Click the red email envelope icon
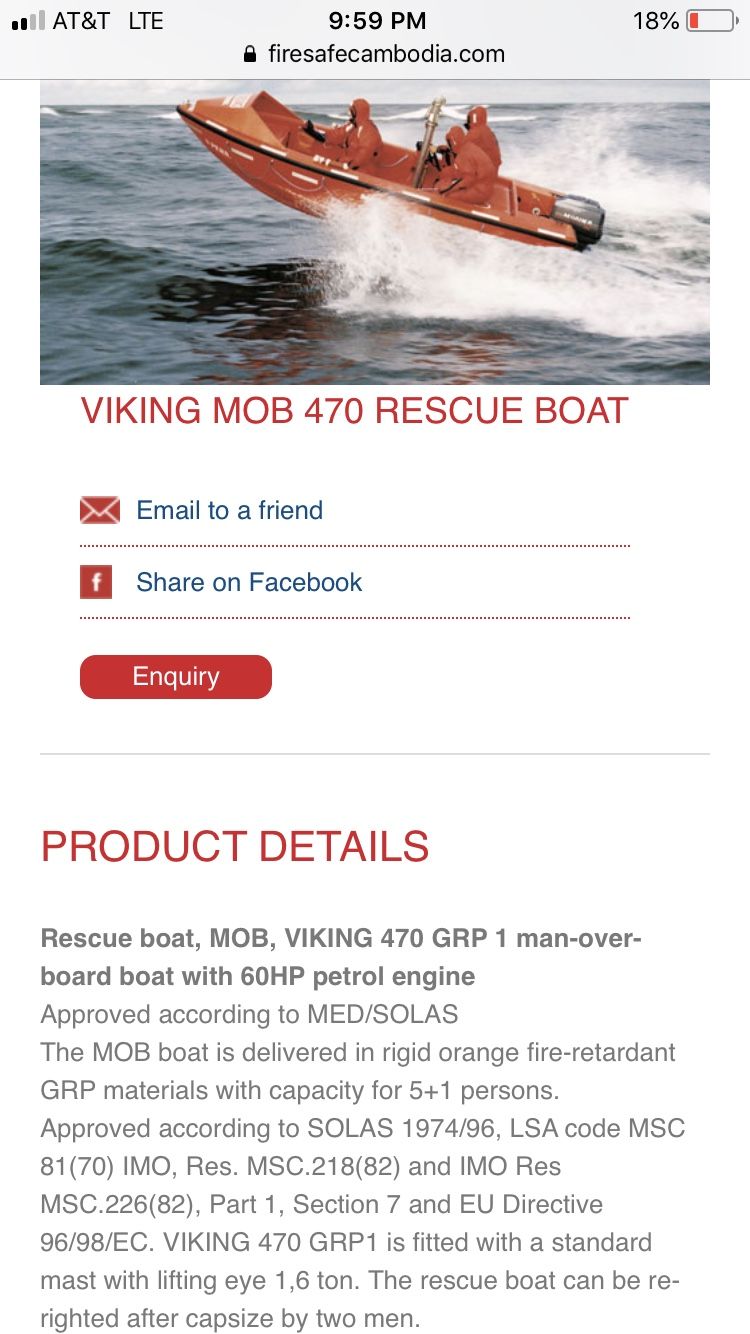Viewport: 750px width, 1334px height. [96, 510]
